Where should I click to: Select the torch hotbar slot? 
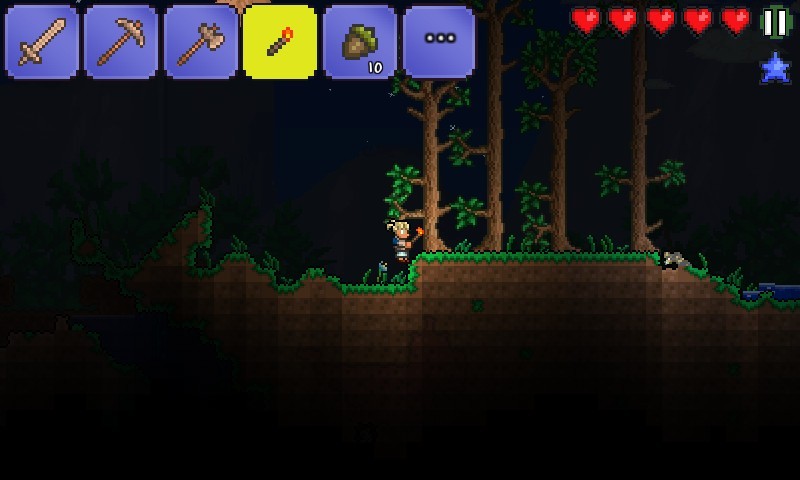tap(280, 42)
